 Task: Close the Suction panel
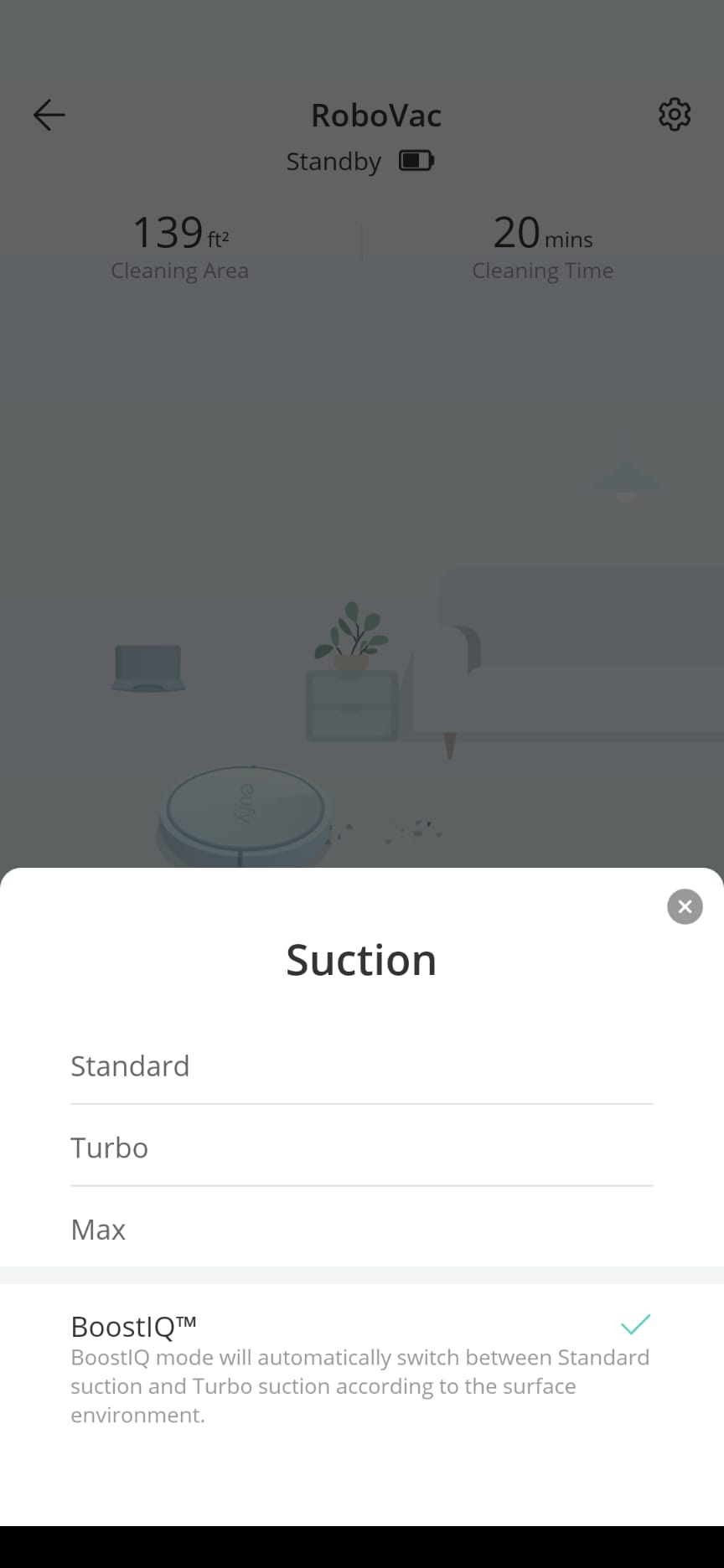(x=685, y=906)
